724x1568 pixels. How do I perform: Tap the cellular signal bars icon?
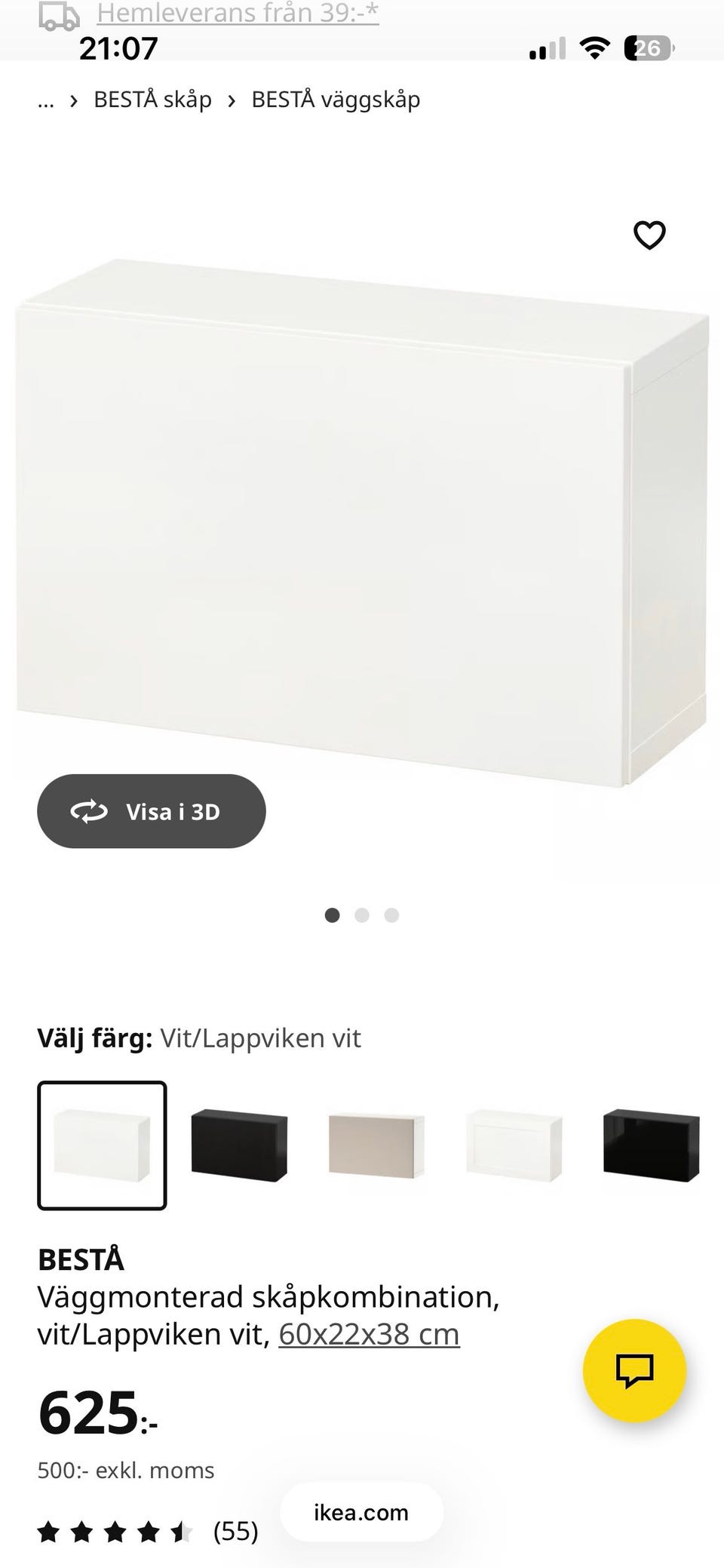[x=548, y=47]
